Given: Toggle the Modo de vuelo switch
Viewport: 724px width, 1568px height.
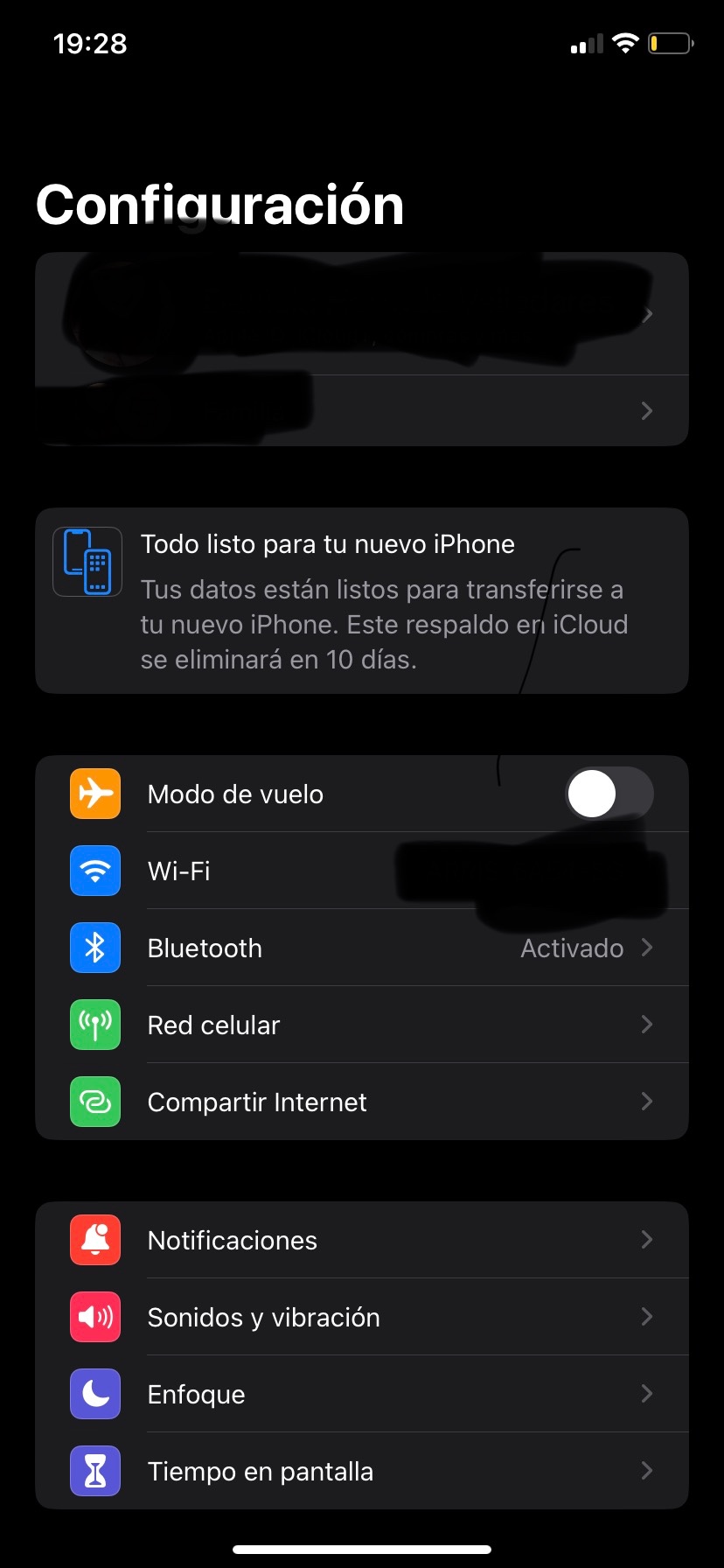Looking at the screenshot, I should coord(609,794).
